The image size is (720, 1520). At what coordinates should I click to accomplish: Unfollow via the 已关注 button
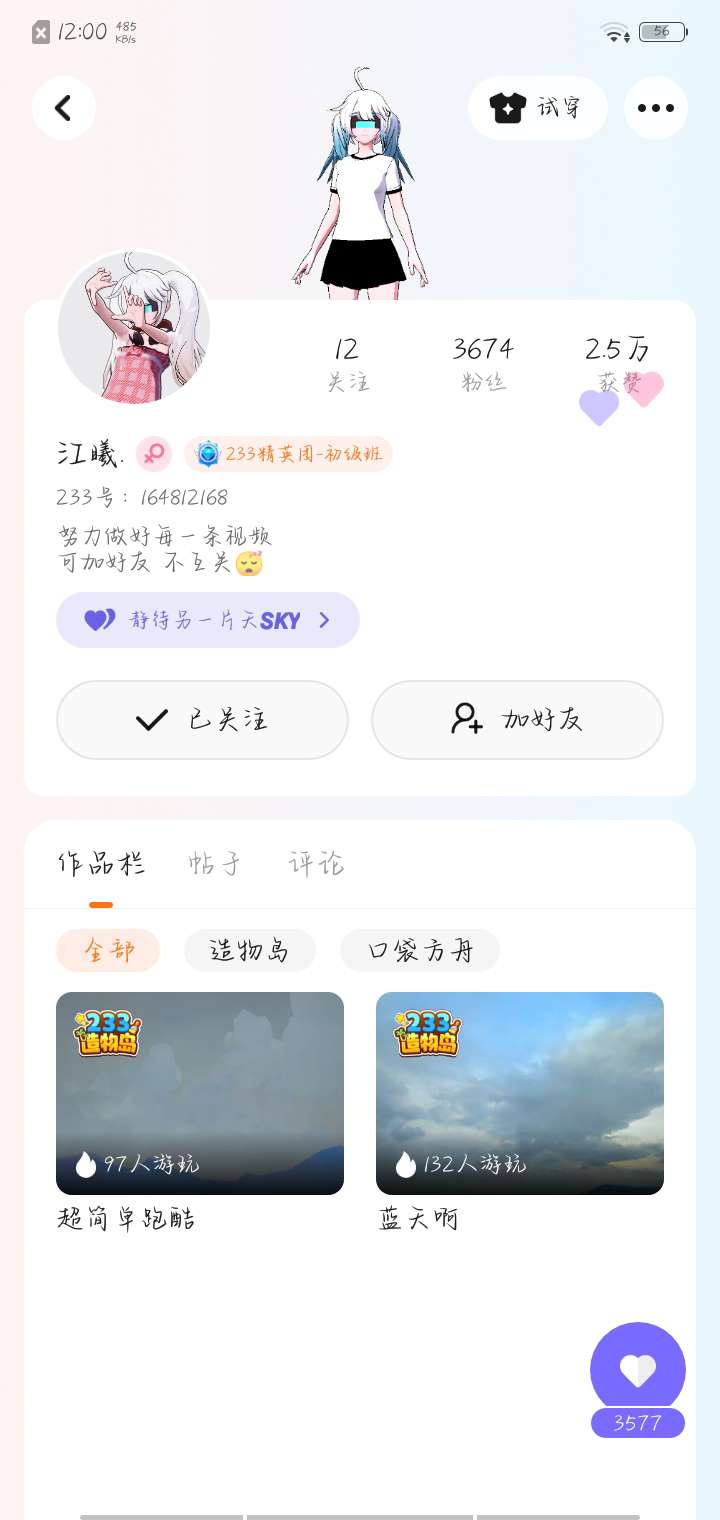point(202,720)
